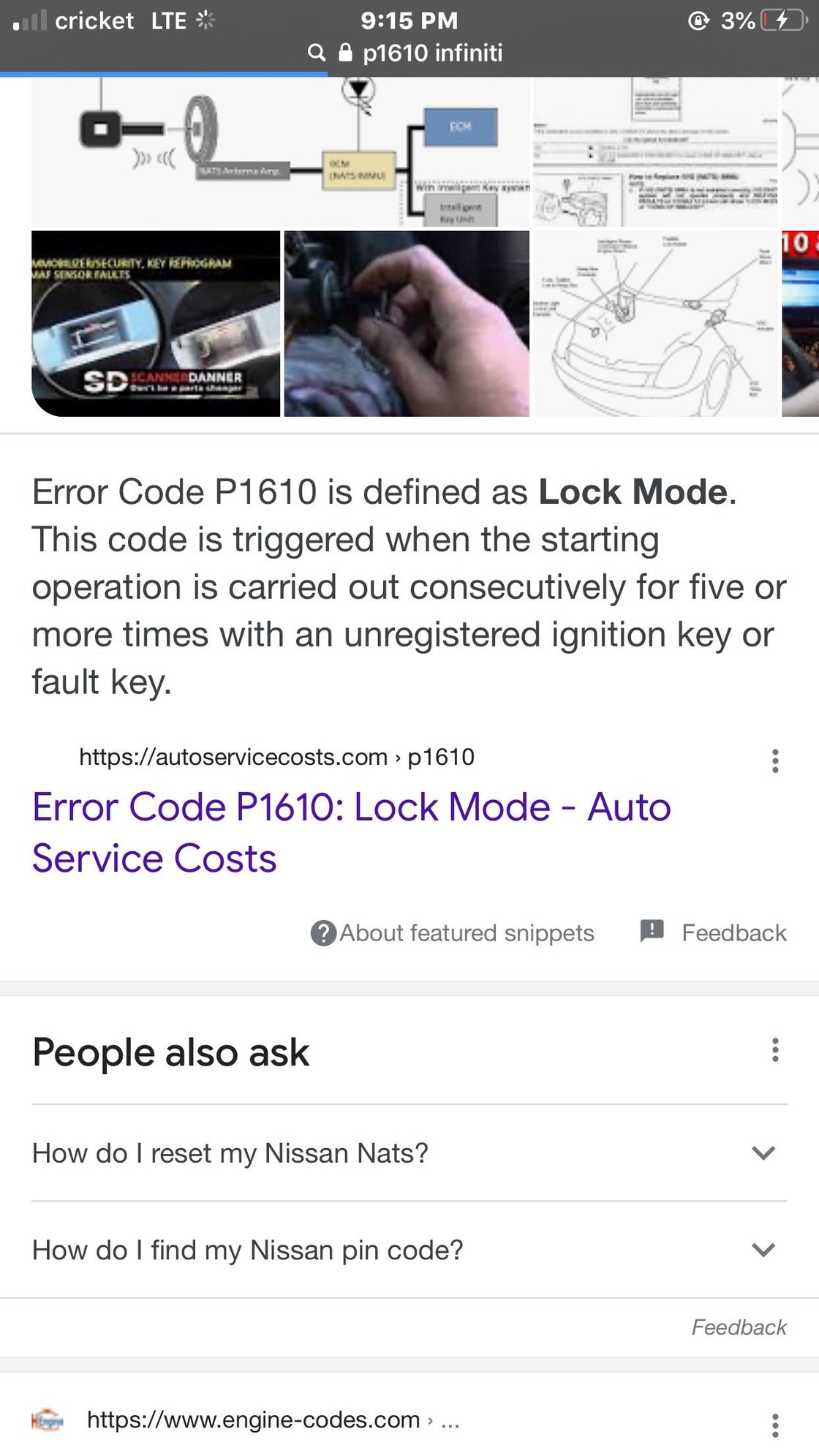Tap the p1610 infiniti address bar
The image size is (819, 1456).
[x=409, y=53]
